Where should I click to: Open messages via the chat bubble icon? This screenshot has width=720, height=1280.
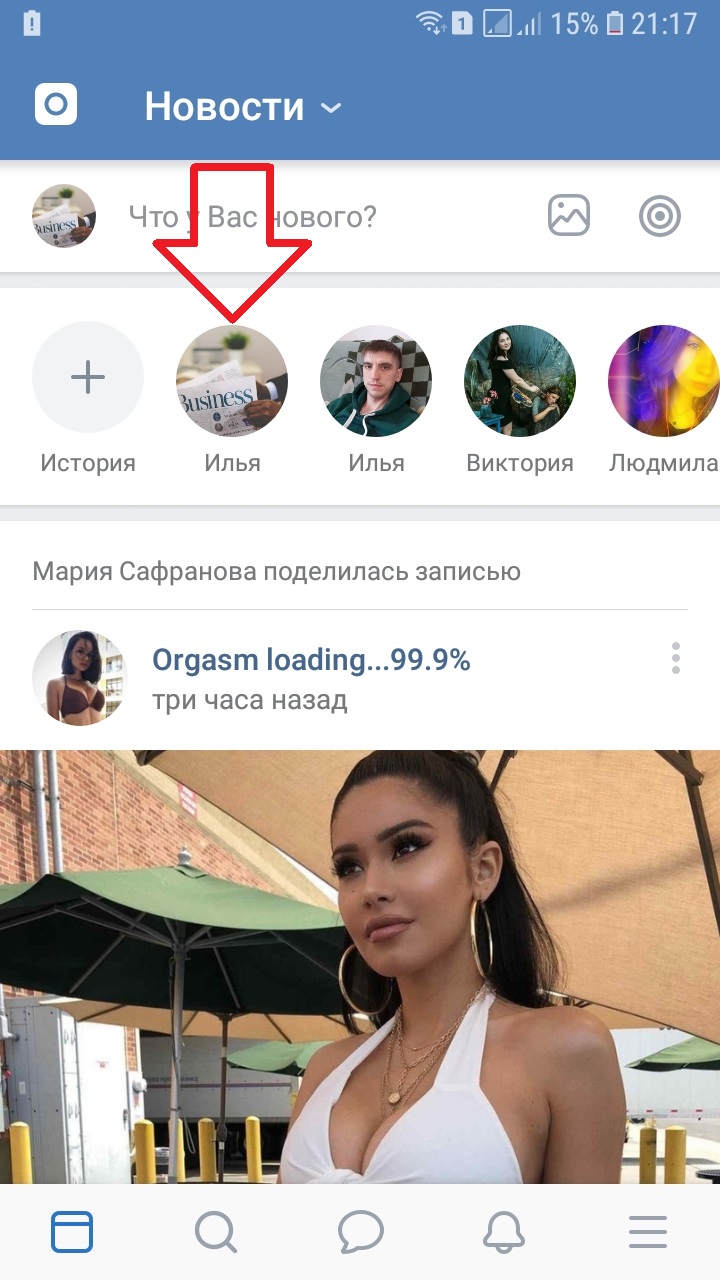point(360,1231)
